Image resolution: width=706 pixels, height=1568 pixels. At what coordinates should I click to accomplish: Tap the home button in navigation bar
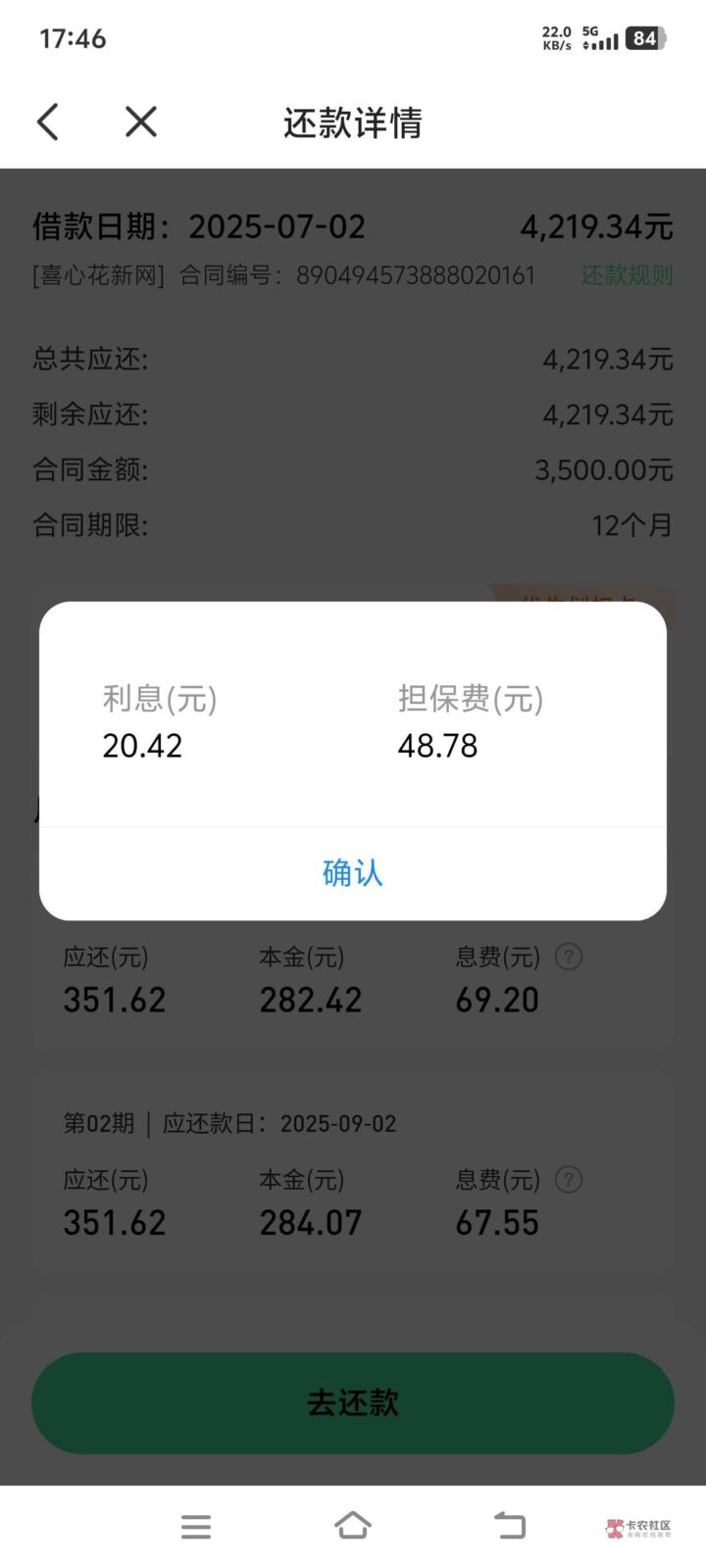tap(352, 1525)
